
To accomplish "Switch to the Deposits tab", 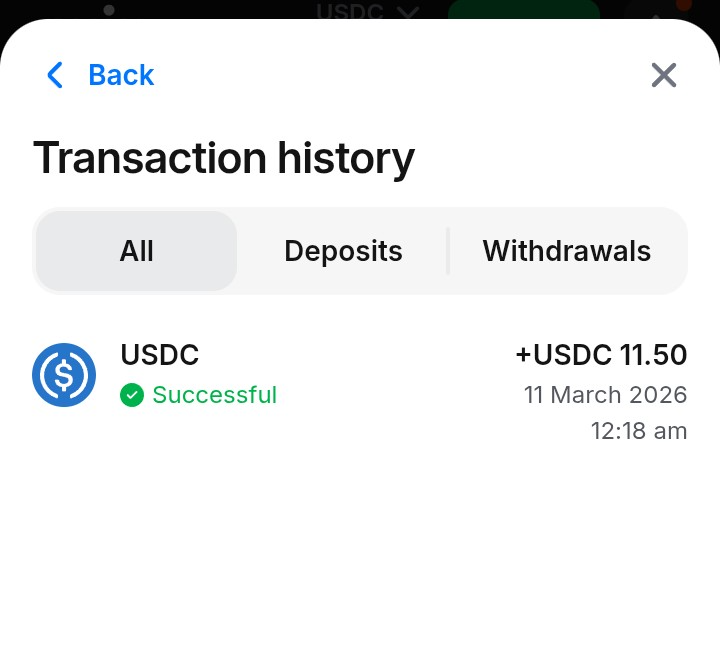I will (x=343, y=251).
